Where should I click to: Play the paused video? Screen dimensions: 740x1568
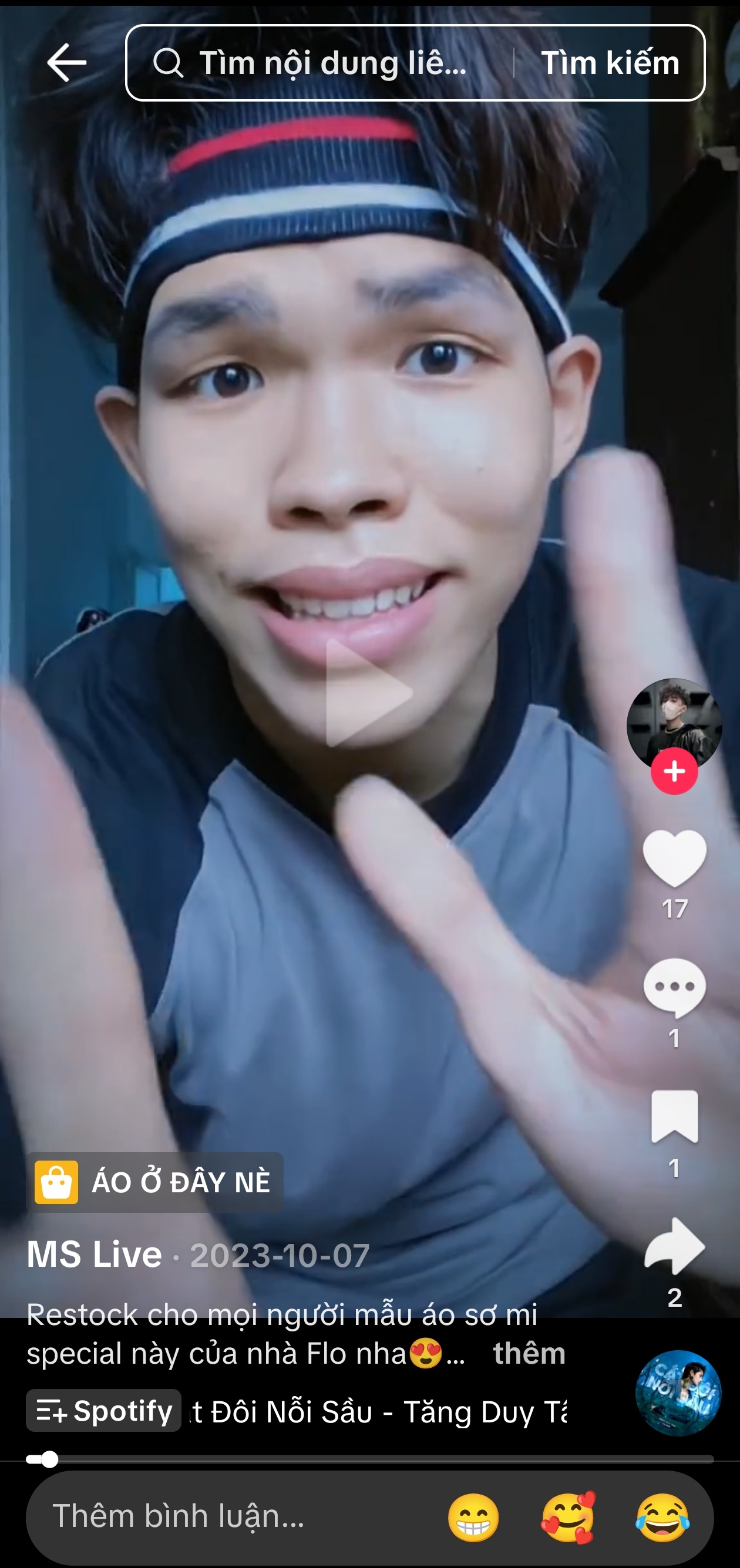click(x=369, y=693)
